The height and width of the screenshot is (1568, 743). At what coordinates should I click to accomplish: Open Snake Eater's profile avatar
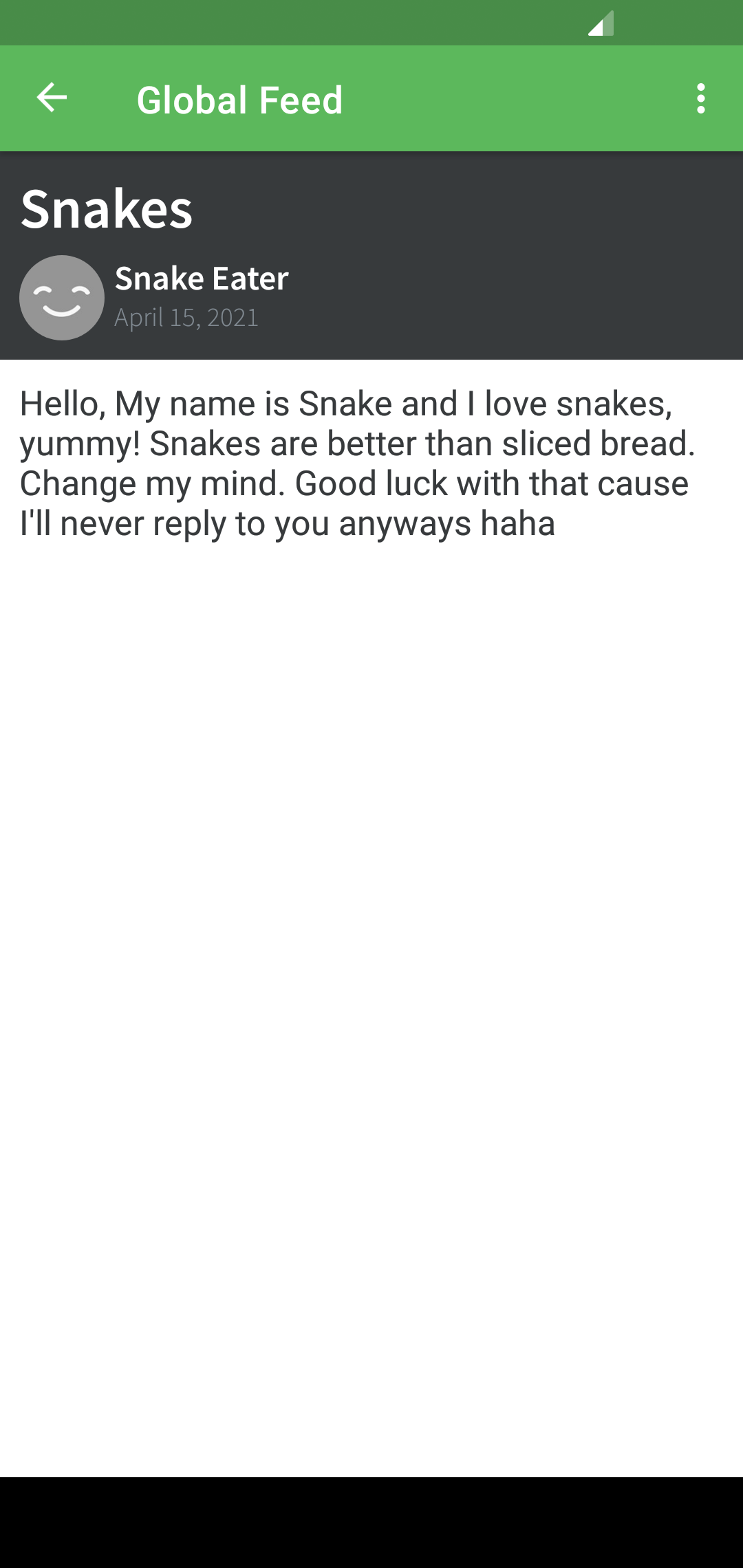[x=62, y=298]
